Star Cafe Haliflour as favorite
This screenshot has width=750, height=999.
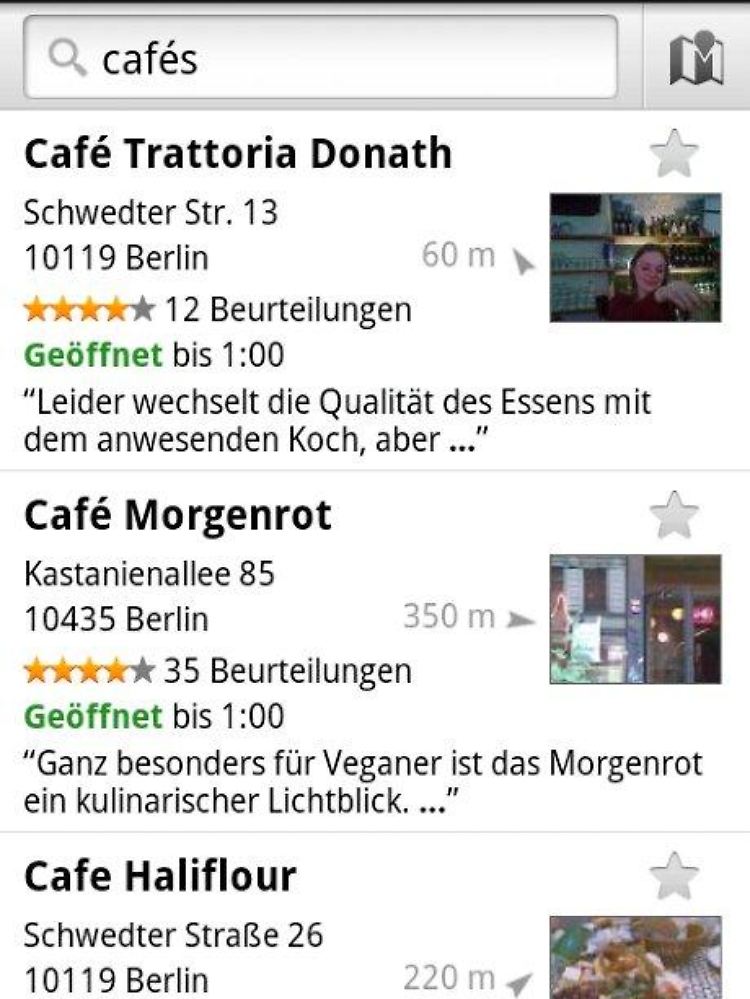pos(674,876)
